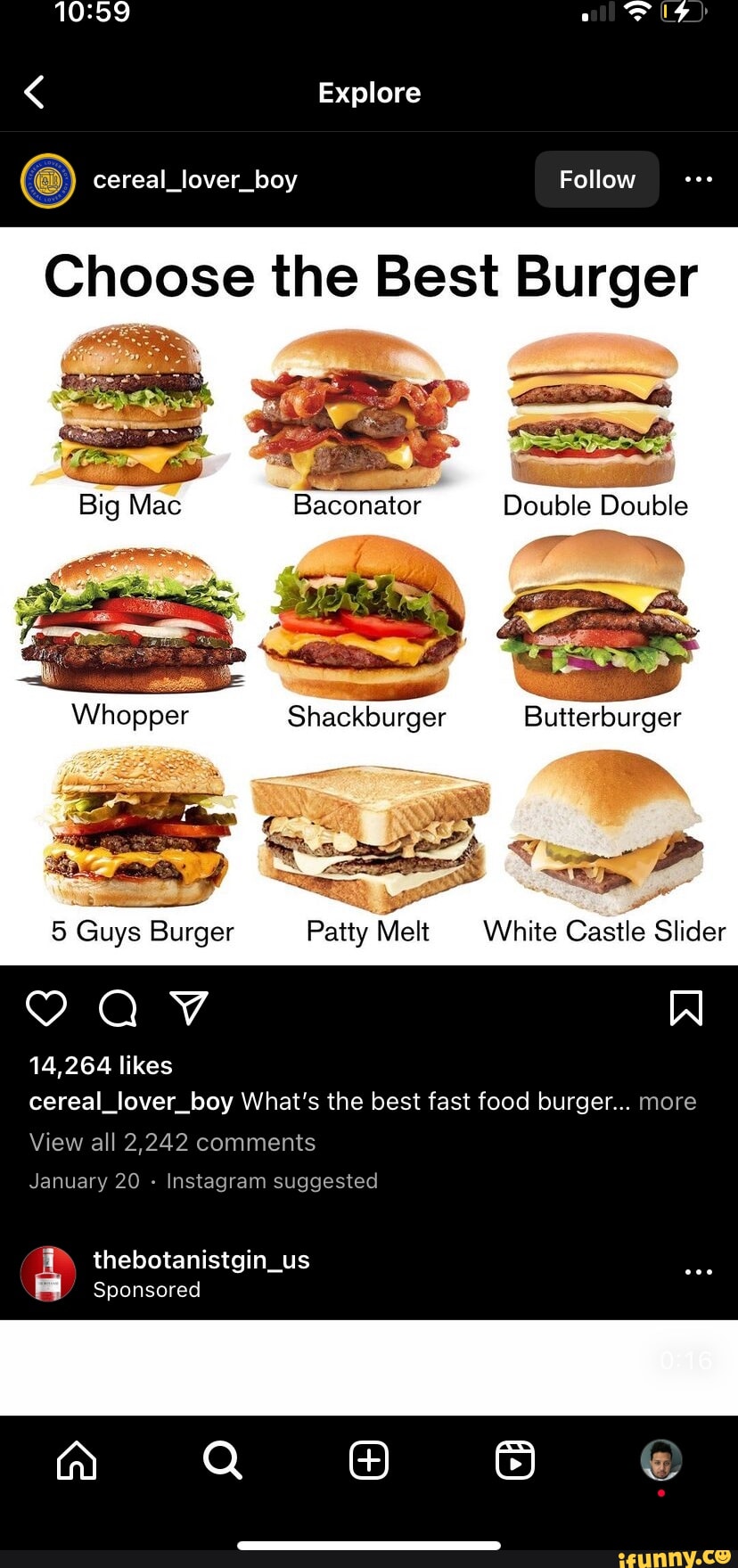Tap the 14,264 likes count
738x1568 pixels.
100,1064
